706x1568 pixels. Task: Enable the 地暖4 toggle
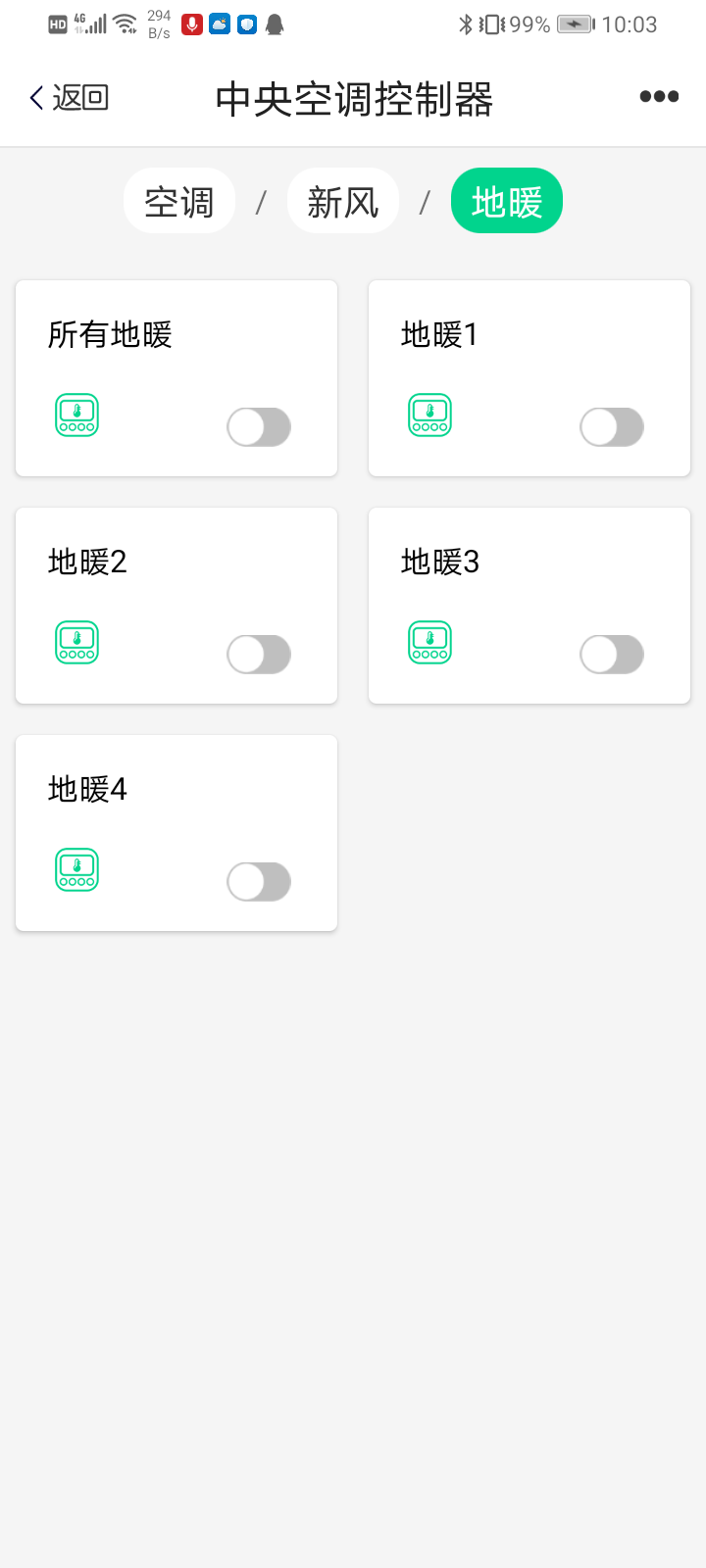[x=259, y=882]
